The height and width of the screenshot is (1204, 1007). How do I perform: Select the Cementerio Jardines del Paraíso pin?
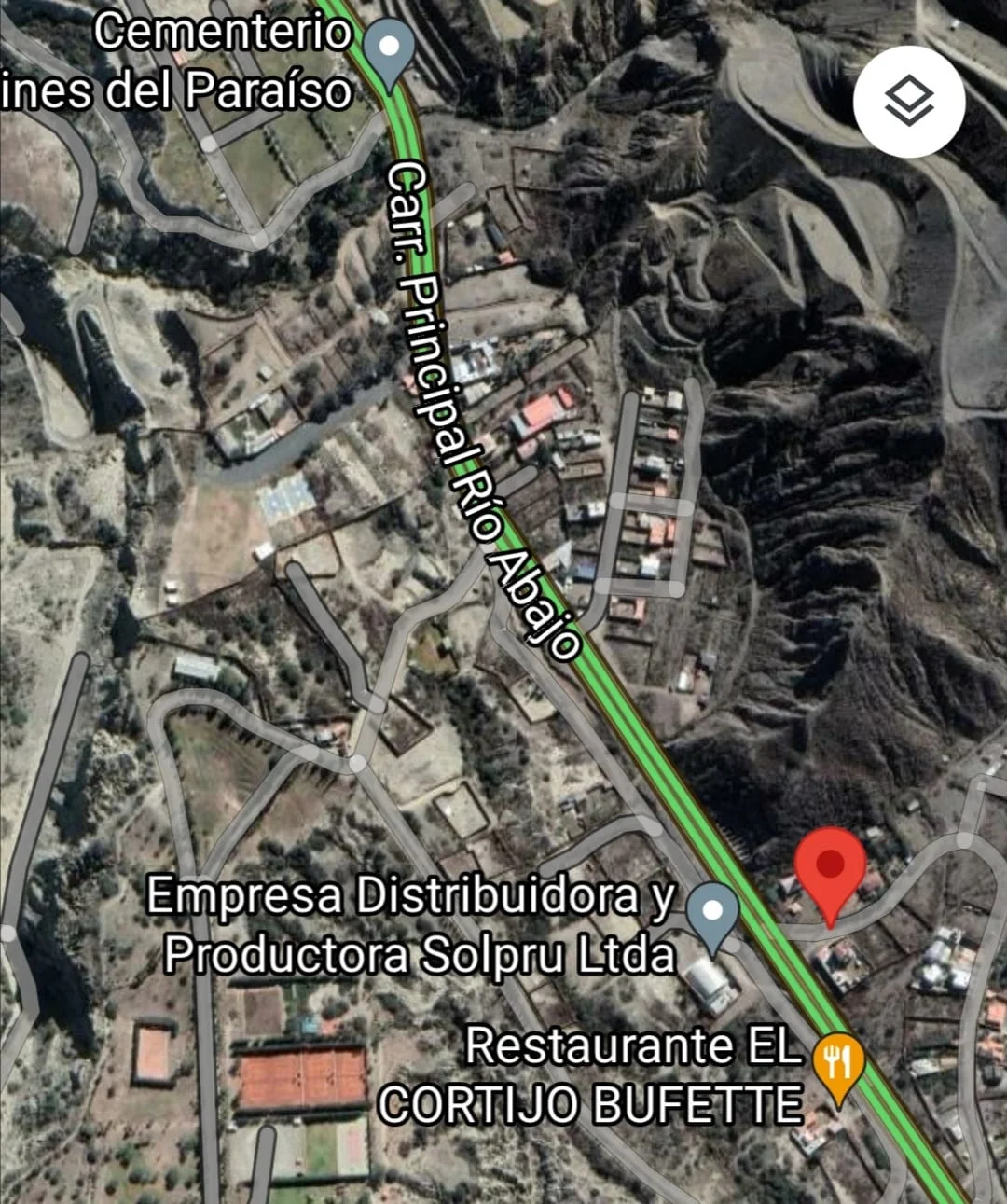[389, 49]
